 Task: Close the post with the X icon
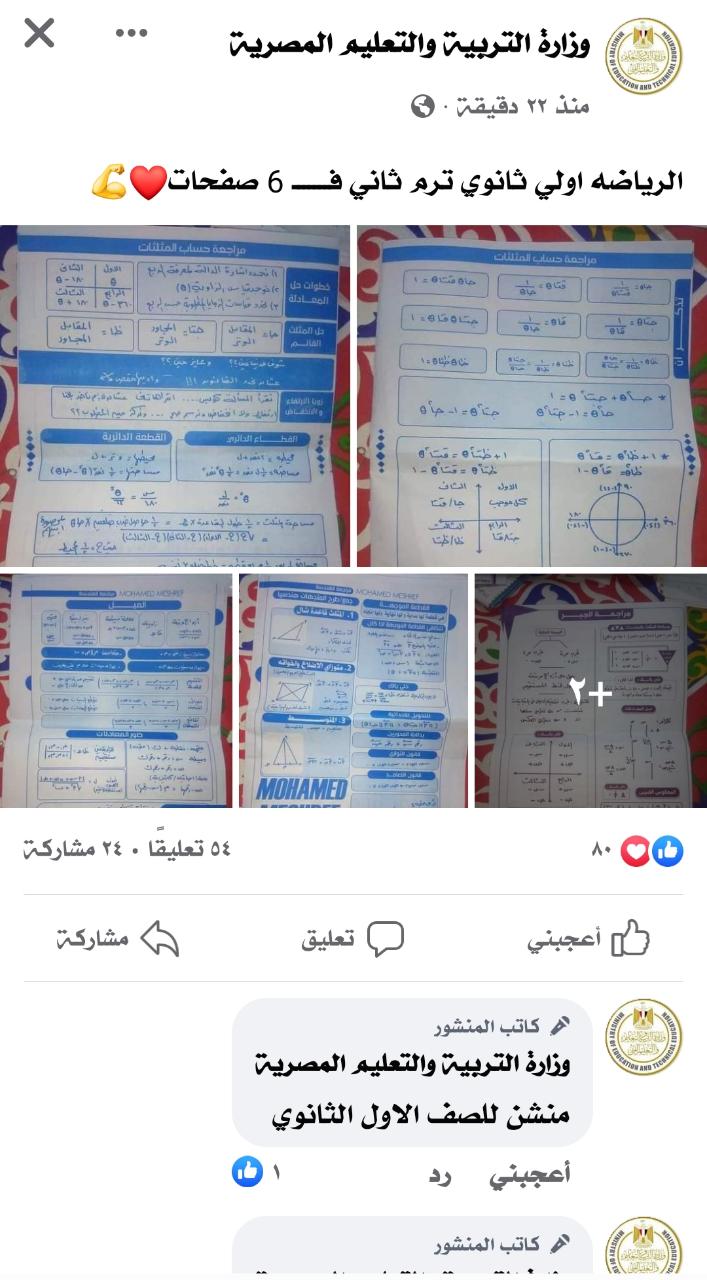coord(39,34)
